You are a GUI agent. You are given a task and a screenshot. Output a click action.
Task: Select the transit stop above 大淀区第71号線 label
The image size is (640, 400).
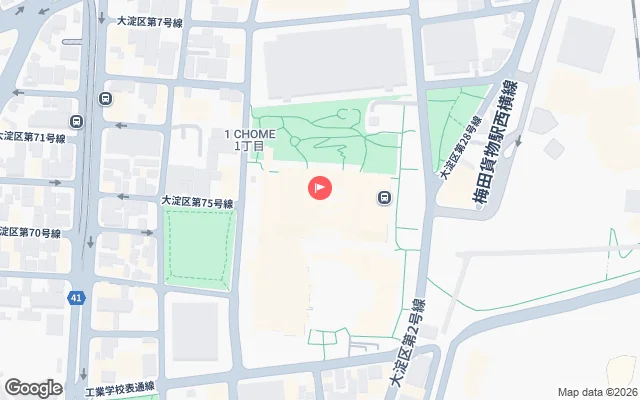click(x=77, y=121)
